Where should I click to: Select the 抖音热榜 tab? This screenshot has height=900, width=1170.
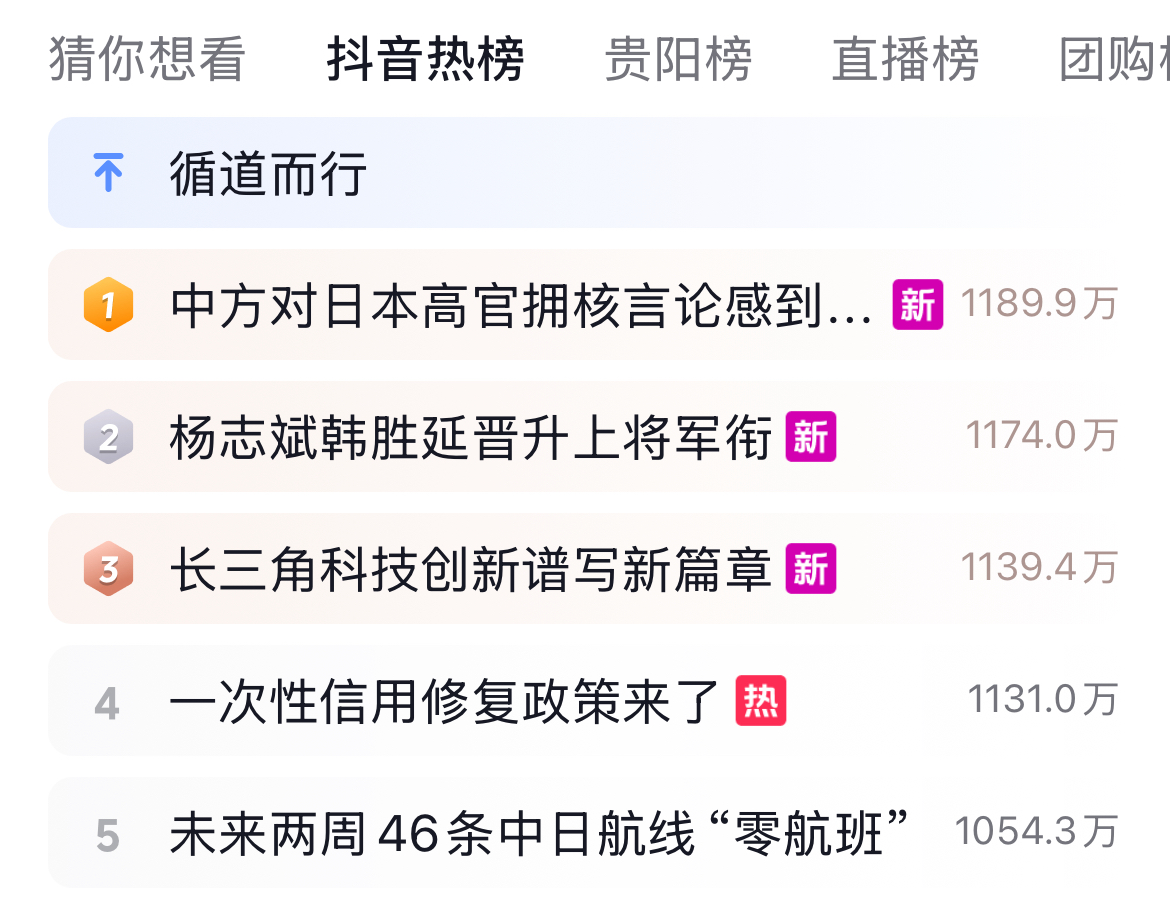point(425,59)
